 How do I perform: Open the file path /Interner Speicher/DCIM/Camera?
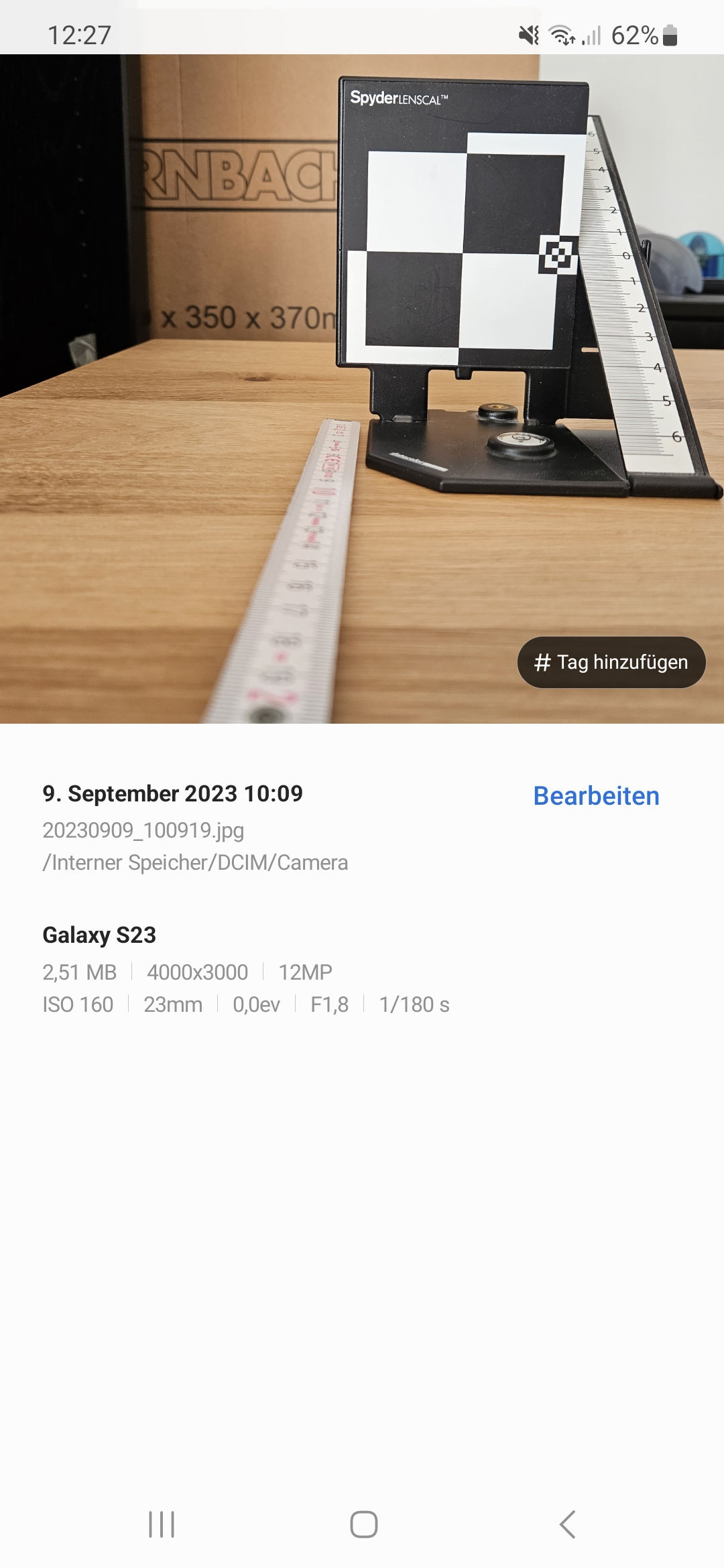click(x=194, y=862)
